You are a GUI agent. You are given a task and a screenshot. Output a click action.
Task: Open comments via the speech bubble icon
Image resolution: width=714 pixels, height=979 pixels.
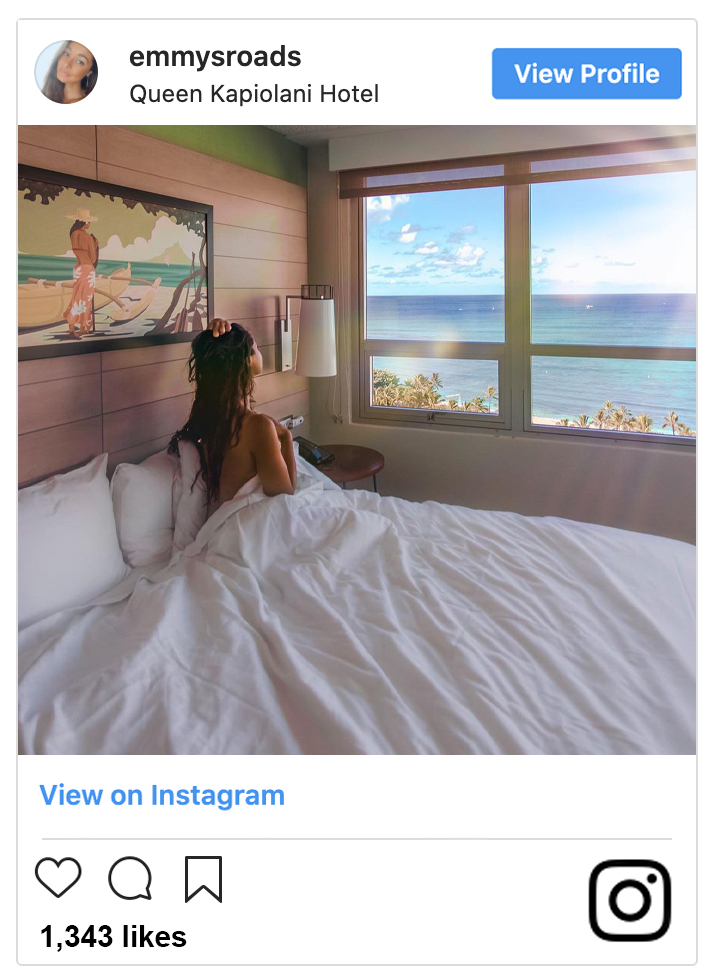(130, 879)
